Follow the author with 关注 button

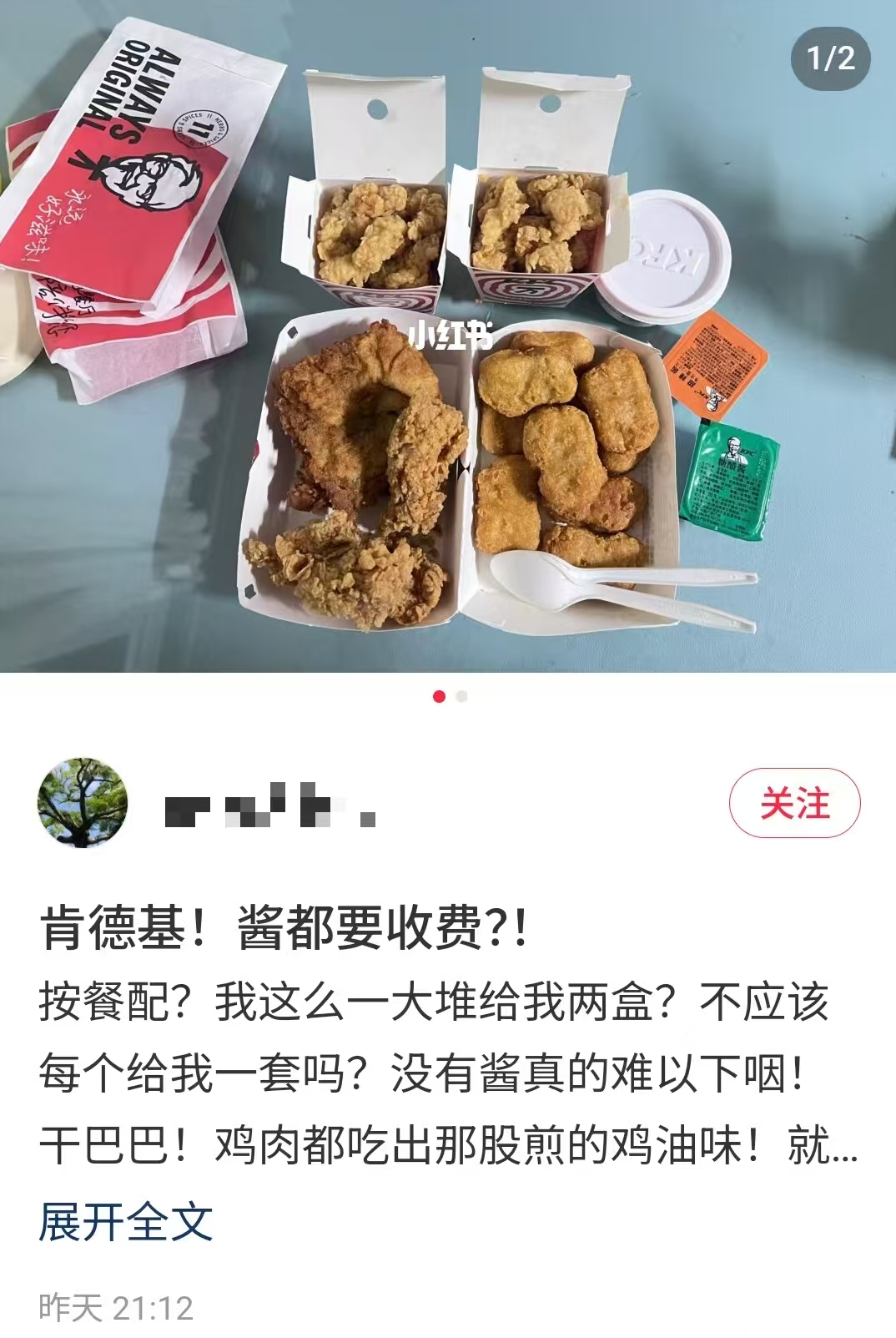click(x=794, y=803)
